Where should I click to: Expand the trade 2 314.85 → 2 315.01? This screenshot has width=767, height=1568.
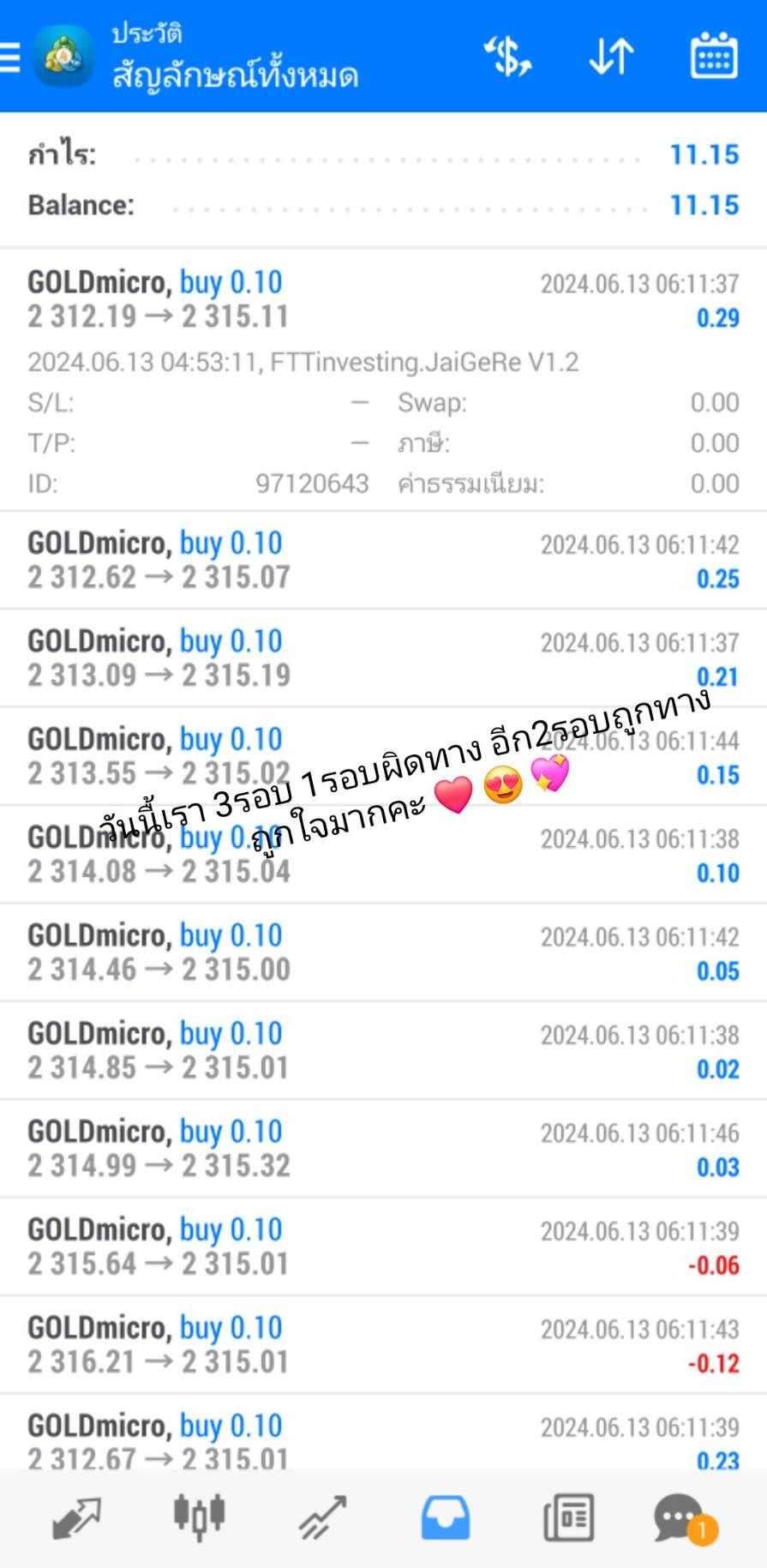pos(383,1051)
